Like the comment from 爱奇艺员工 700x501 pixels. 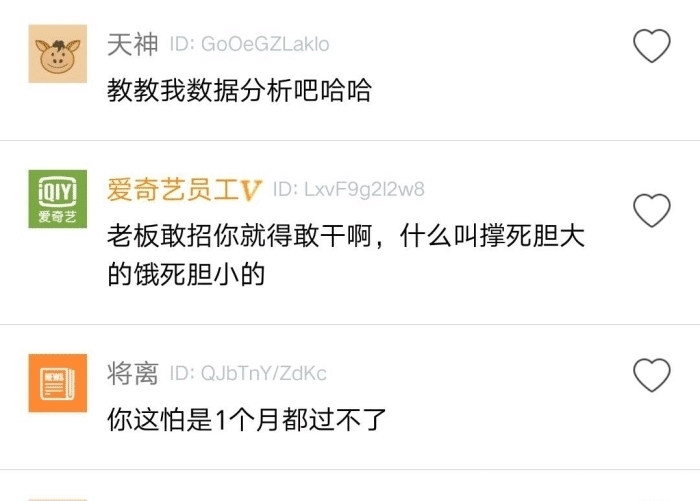click(x=652, y=209)
